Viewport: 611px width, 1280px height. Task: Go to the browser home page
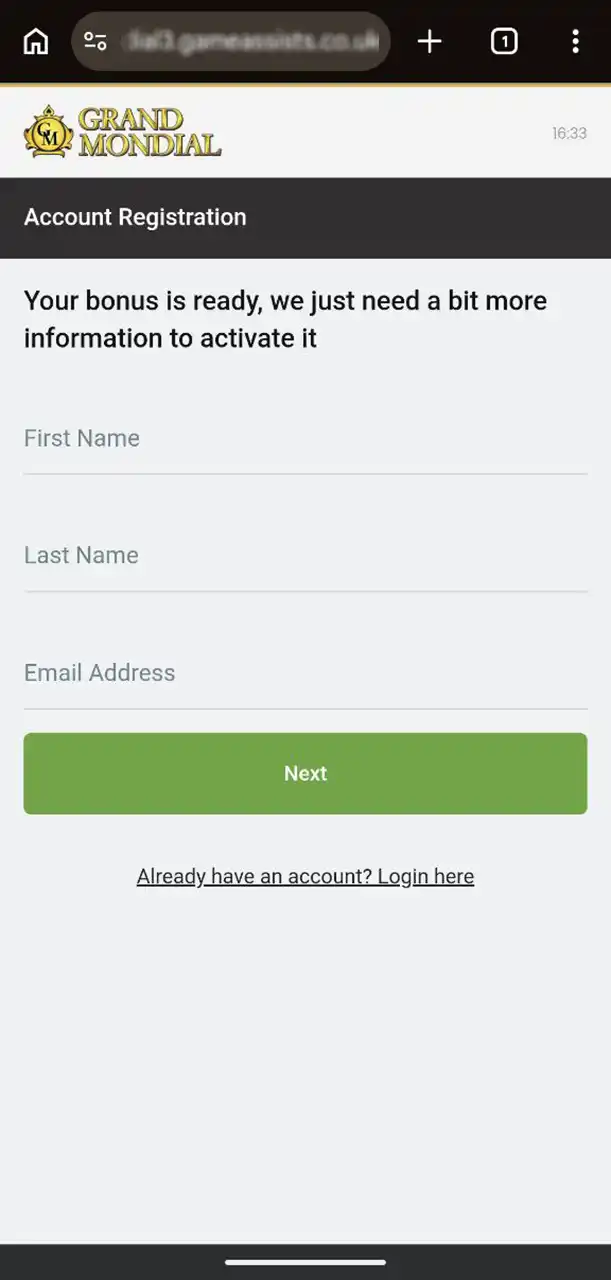pyautogui.click(x=36, y=41)
